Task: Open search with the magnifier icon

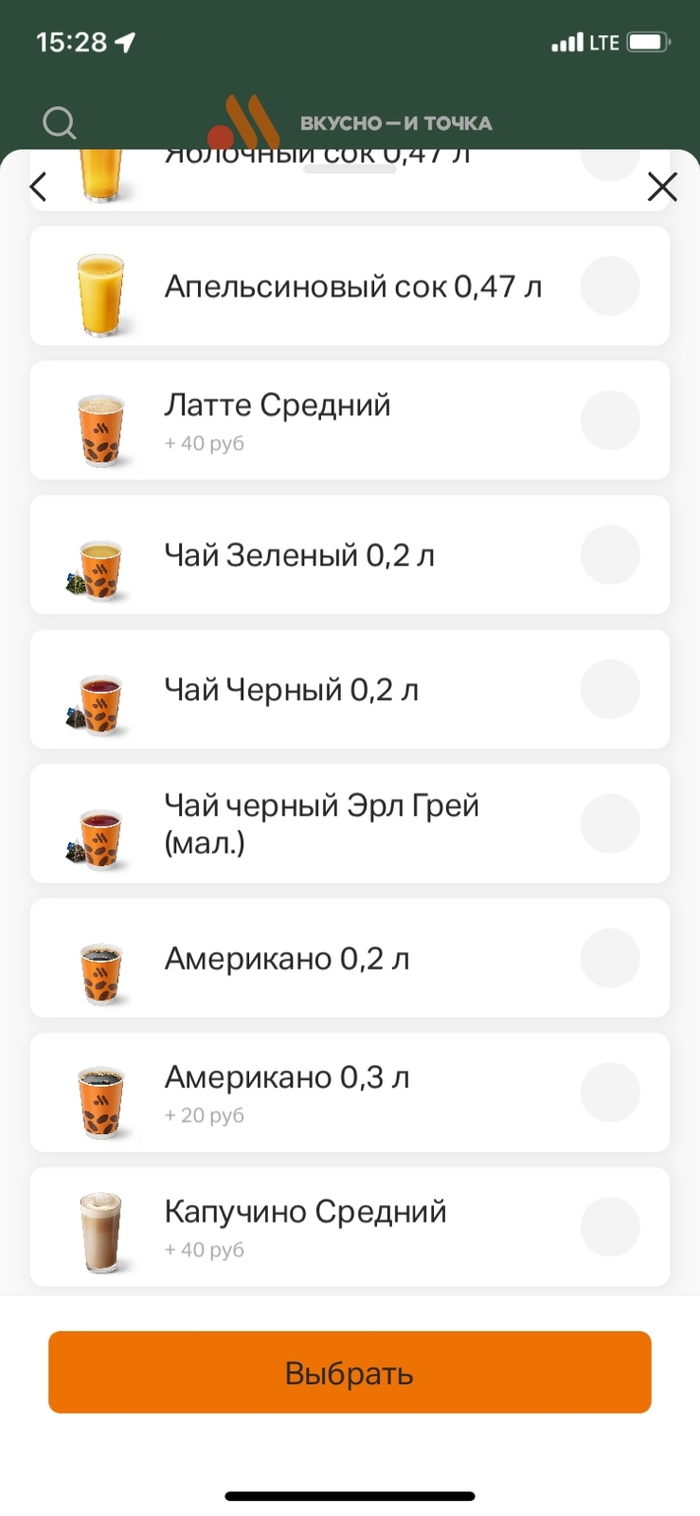Action: point(59,123)
